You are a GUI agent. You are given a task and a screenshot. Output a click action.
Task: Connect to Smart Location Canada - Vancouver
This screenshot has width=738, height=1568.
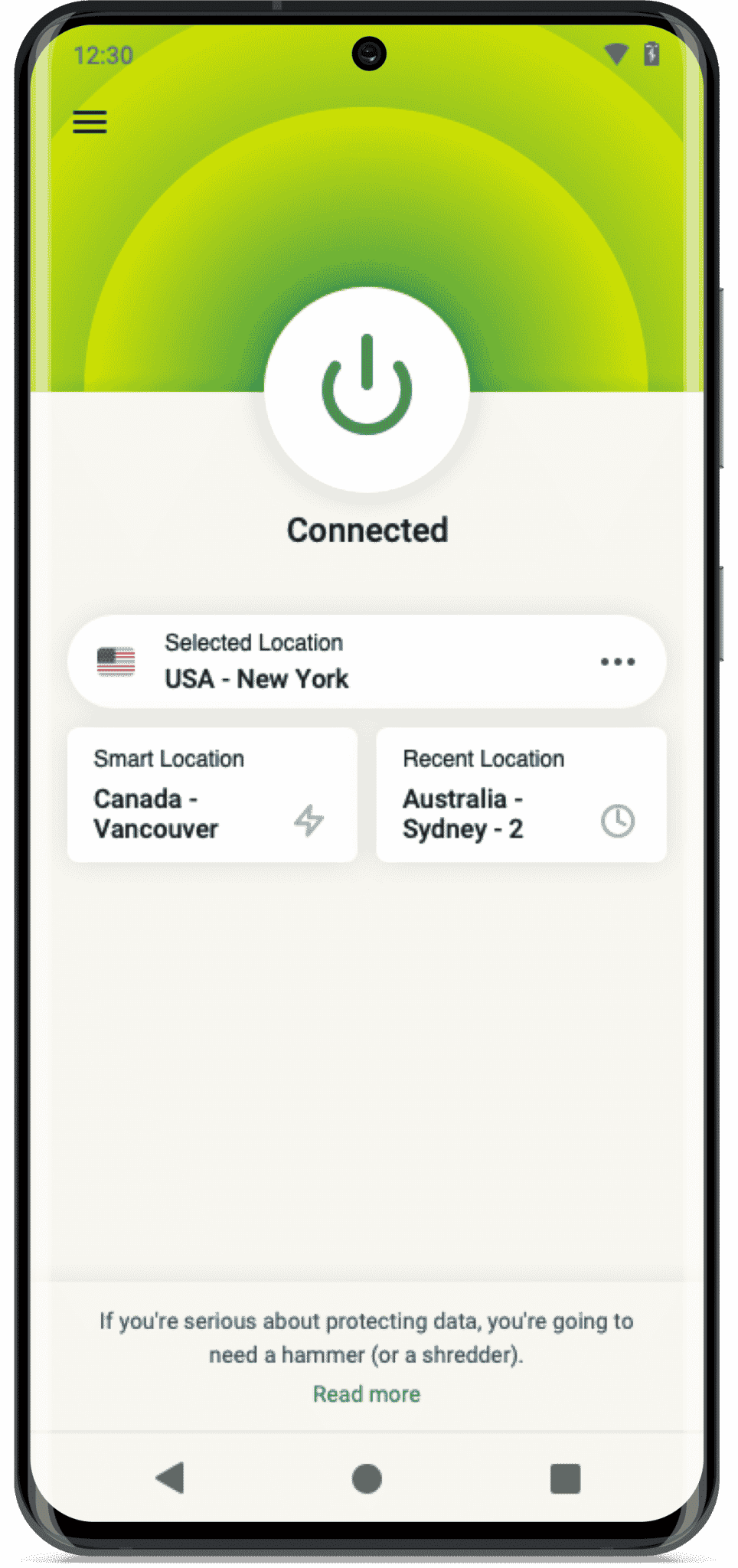[x=212, y=795]
